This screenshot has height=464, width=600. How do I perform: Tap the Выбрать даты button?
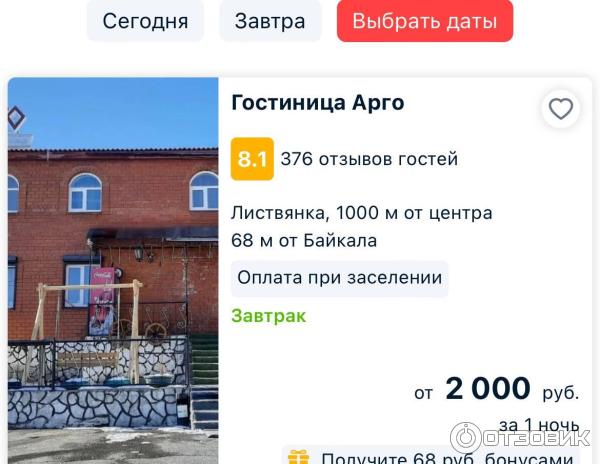click(424, 21)
